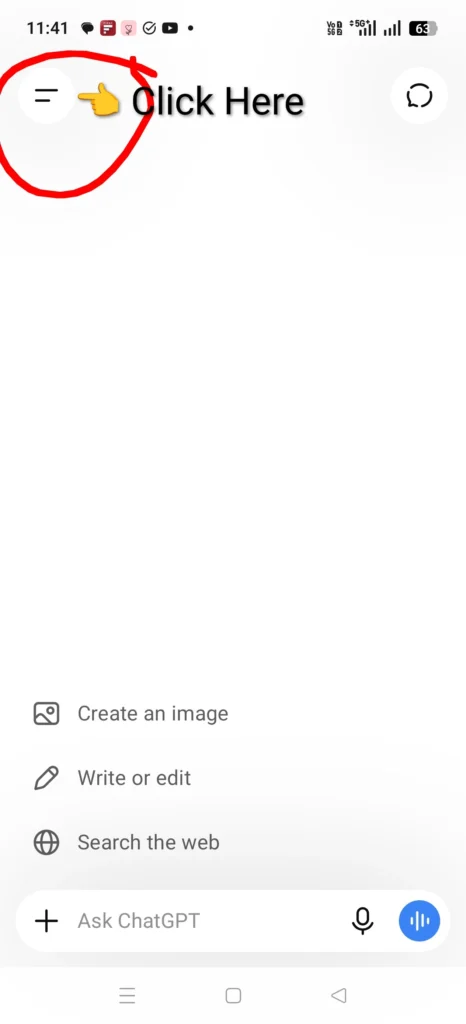Start dictation with the microphone icon
Screen dimensions: 466x1024
(x=362, y=921)
